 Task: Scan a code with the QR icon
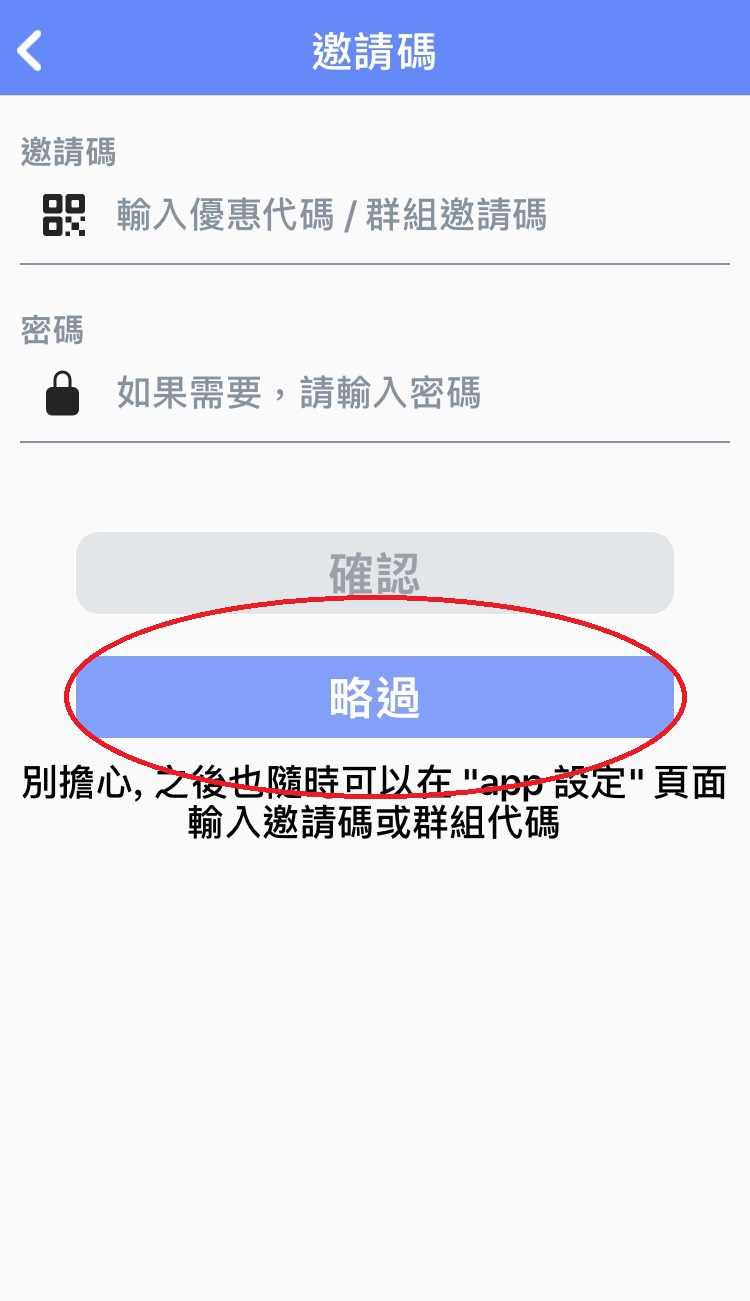click(63, 215)
